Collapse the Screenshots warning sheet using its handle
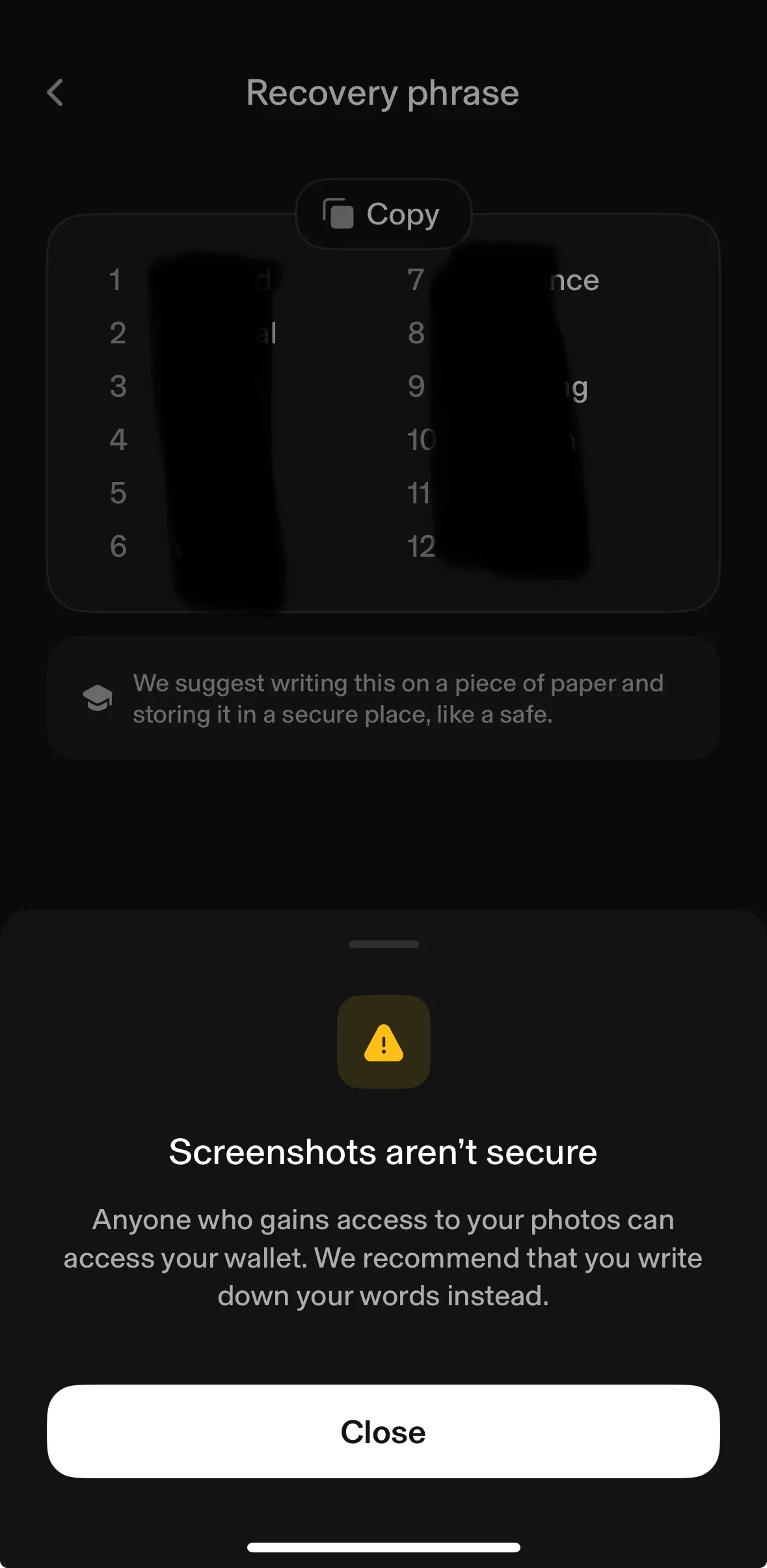The image size is (767, 1568). click(x=383, y=944)
